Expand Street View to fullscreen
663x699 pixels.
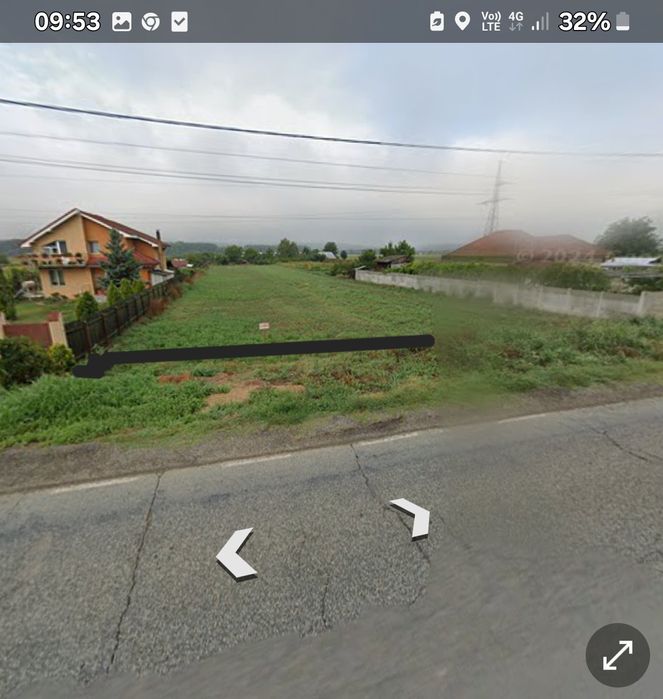617,655
